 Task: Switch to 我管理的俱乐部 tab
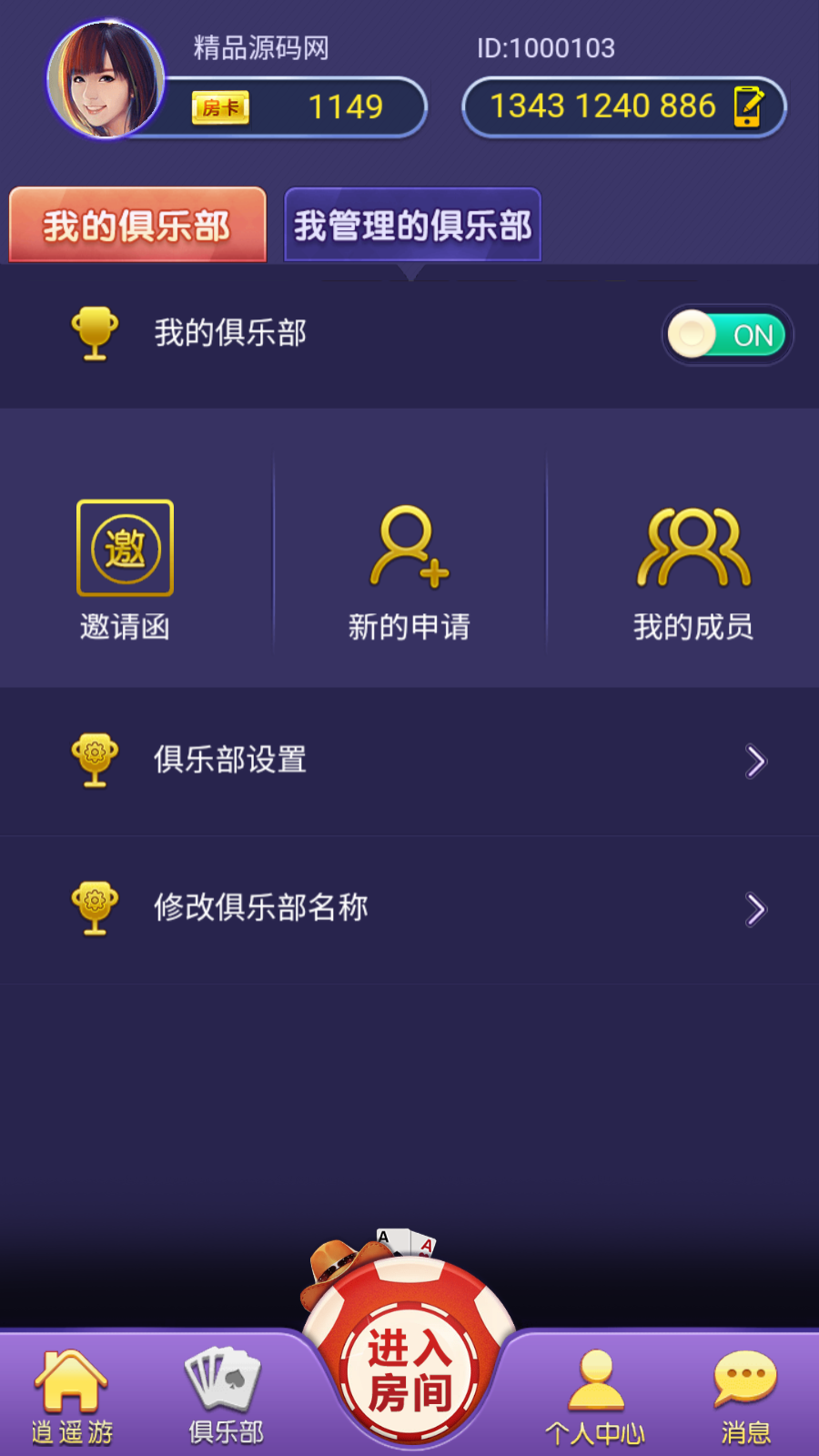[412, 225]
